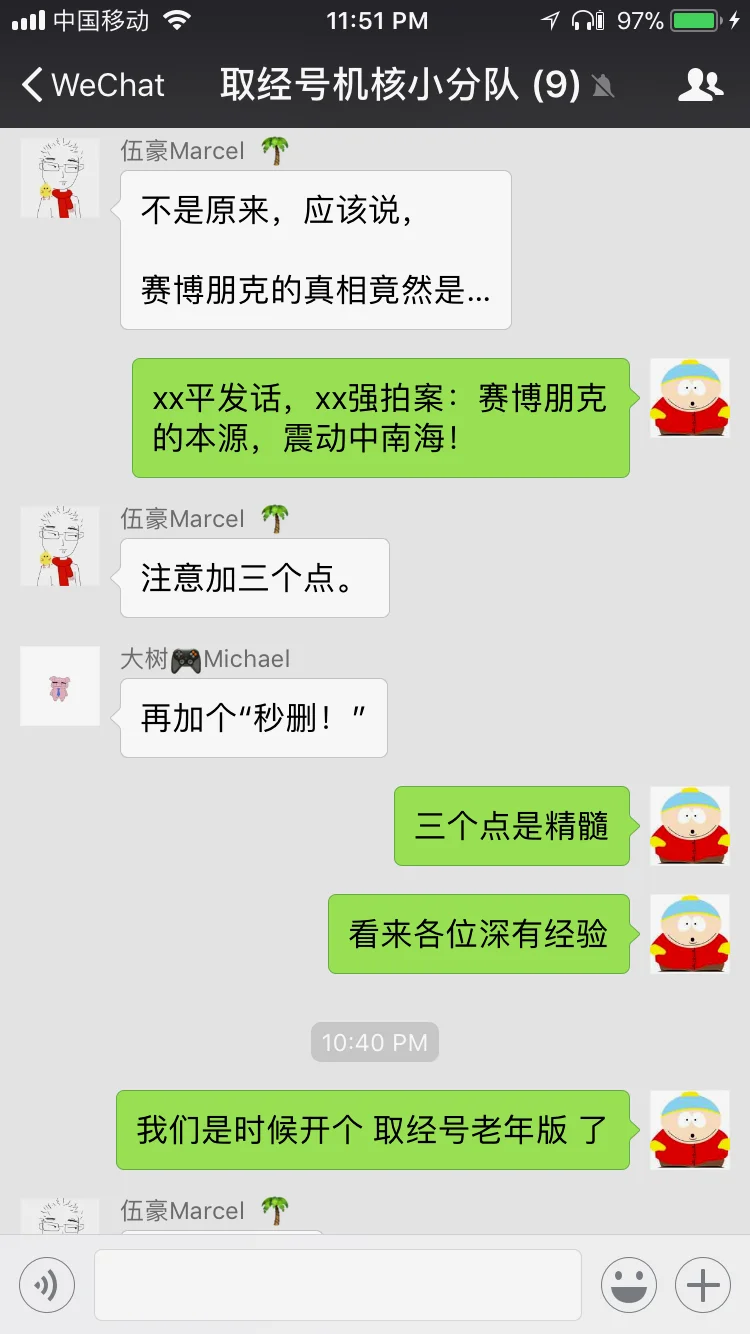Open the emoji sticker panel
This screenshot has height=1334, width=750.
point(628,1284)
